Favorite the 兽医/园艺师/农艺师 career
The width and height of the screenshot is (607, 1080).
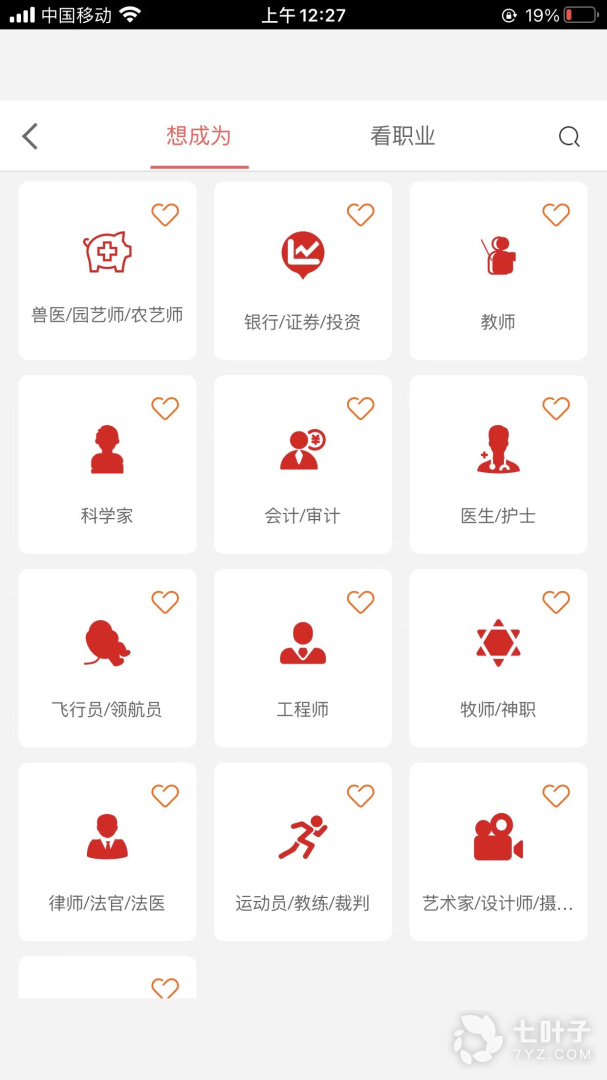tap(165, 214)
